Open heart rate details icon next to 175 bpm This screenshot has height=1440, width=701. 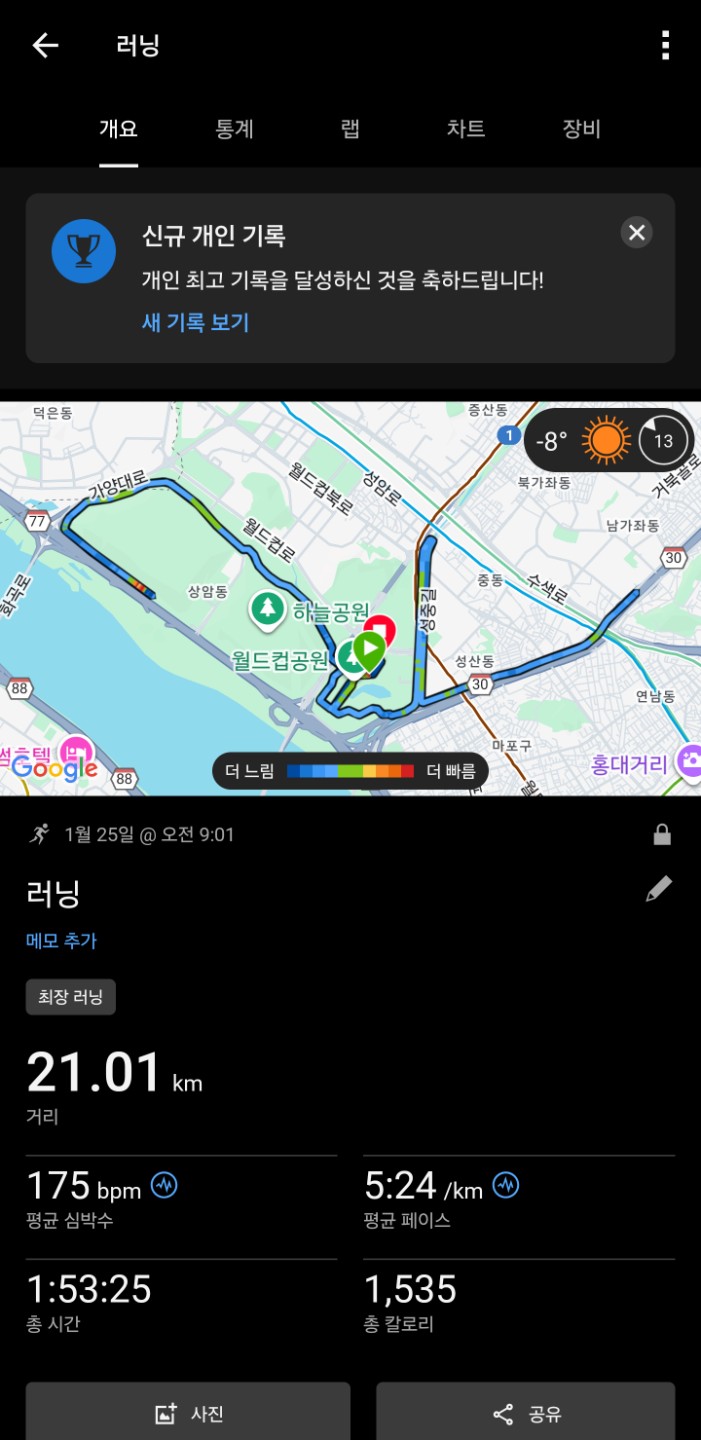164,1186
